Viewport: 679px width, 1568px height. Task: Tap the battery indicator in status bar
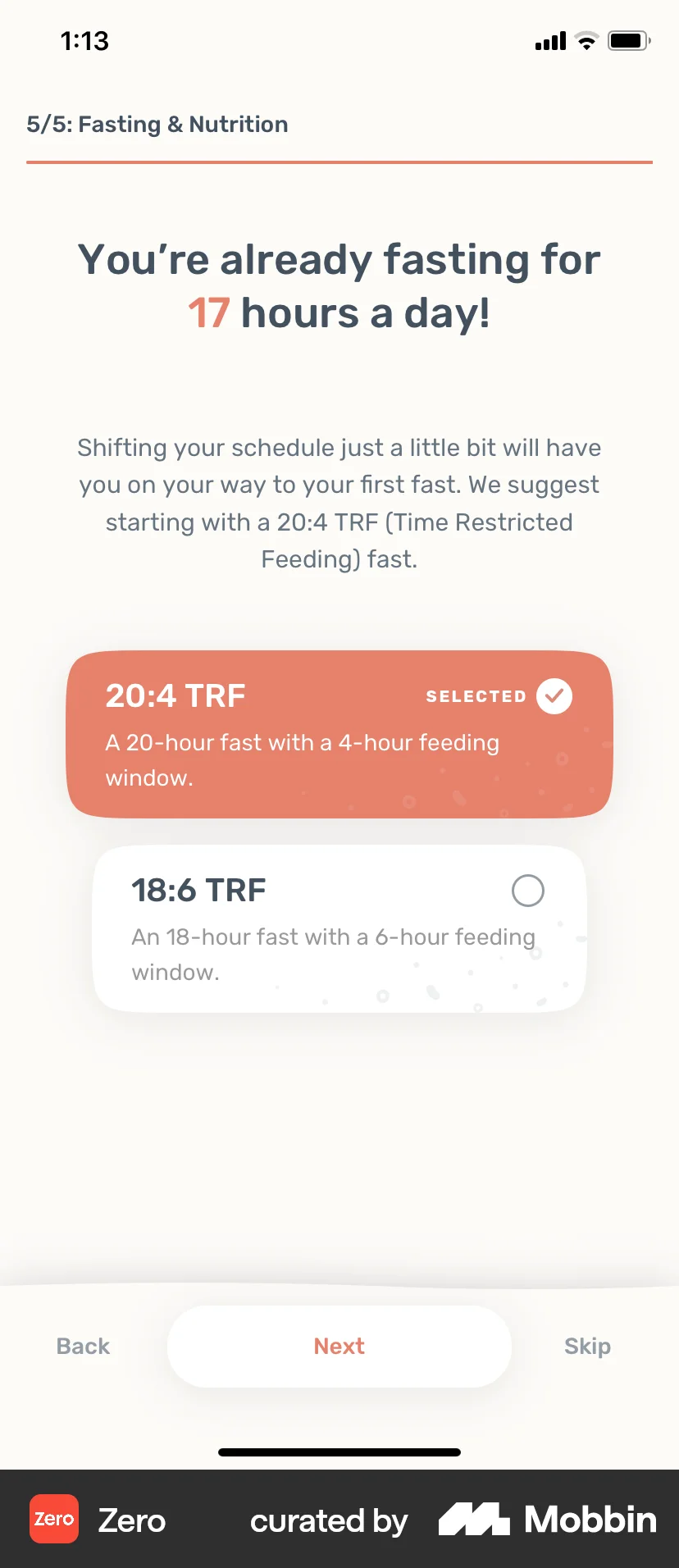tap(628, 40)
